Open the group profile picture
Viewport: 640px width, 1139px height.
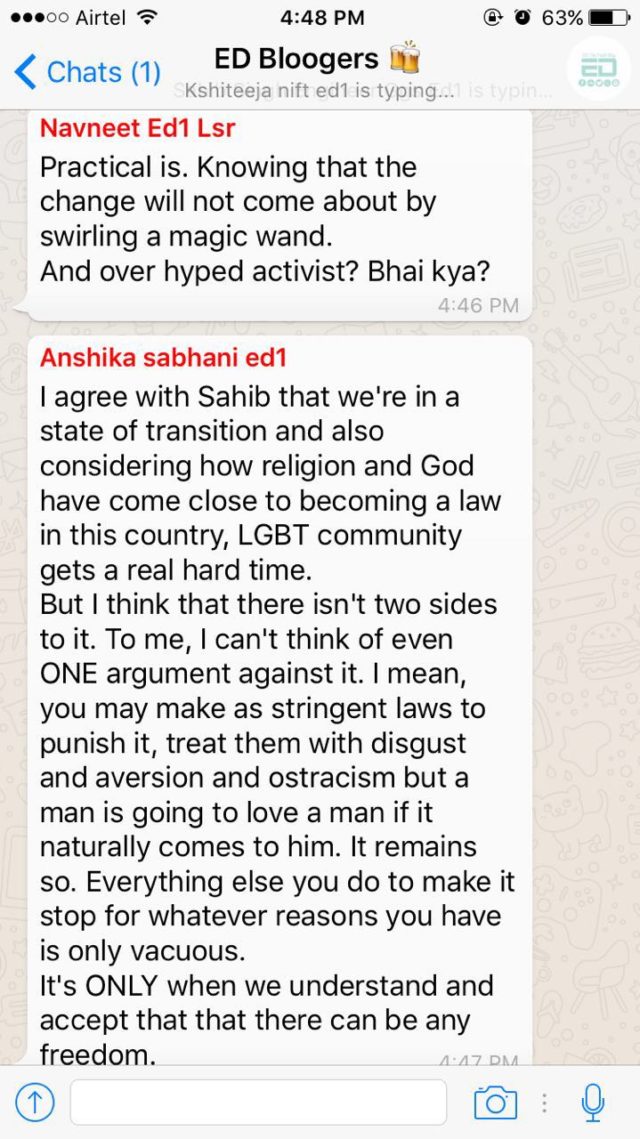[x=597, y=70]
